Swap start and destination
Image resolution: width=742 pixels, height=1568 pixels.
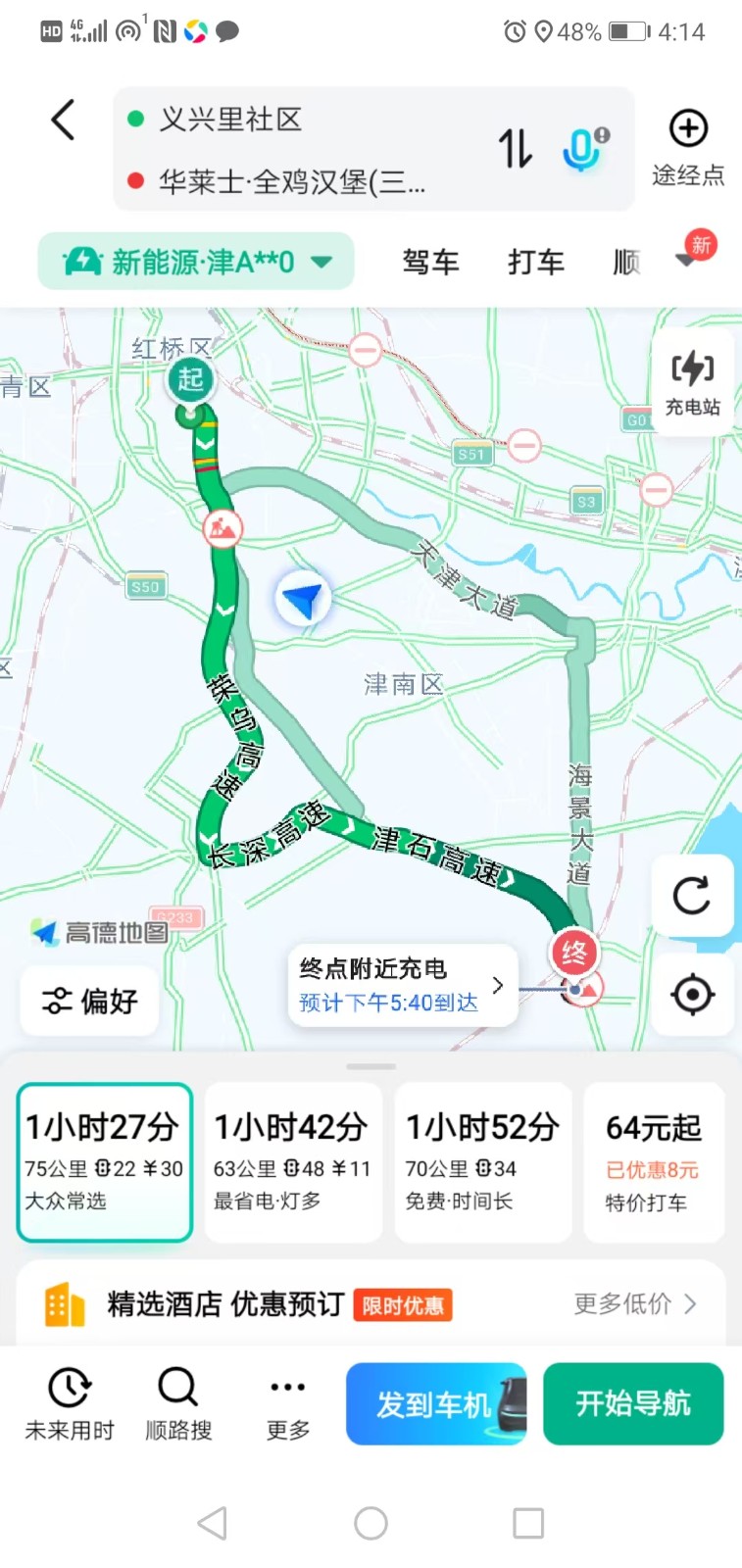(x=516, y=149)
